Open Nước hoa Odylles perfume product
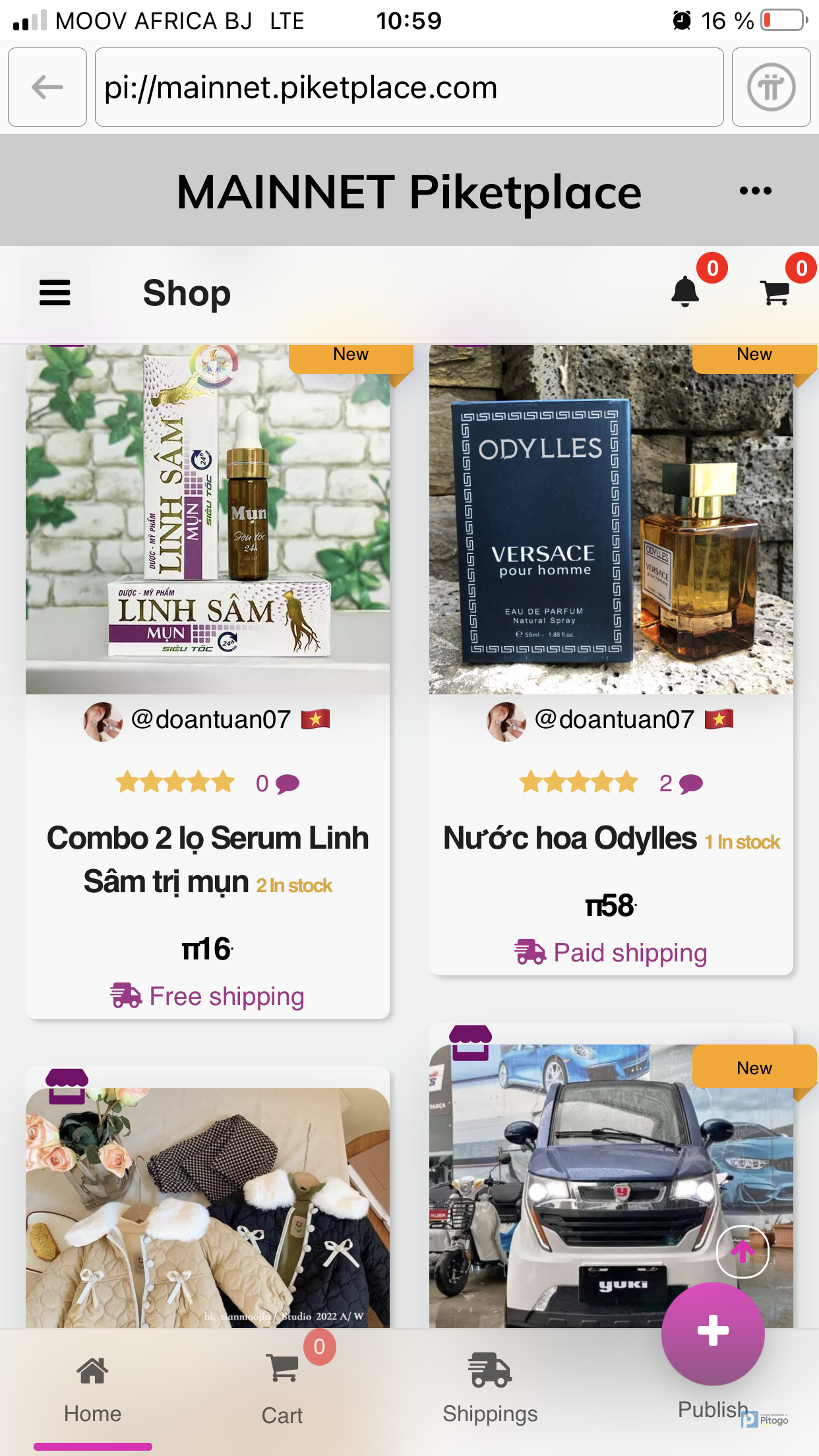The width and height of the screenshot is (819, 1456). click(x=570, y=839)
